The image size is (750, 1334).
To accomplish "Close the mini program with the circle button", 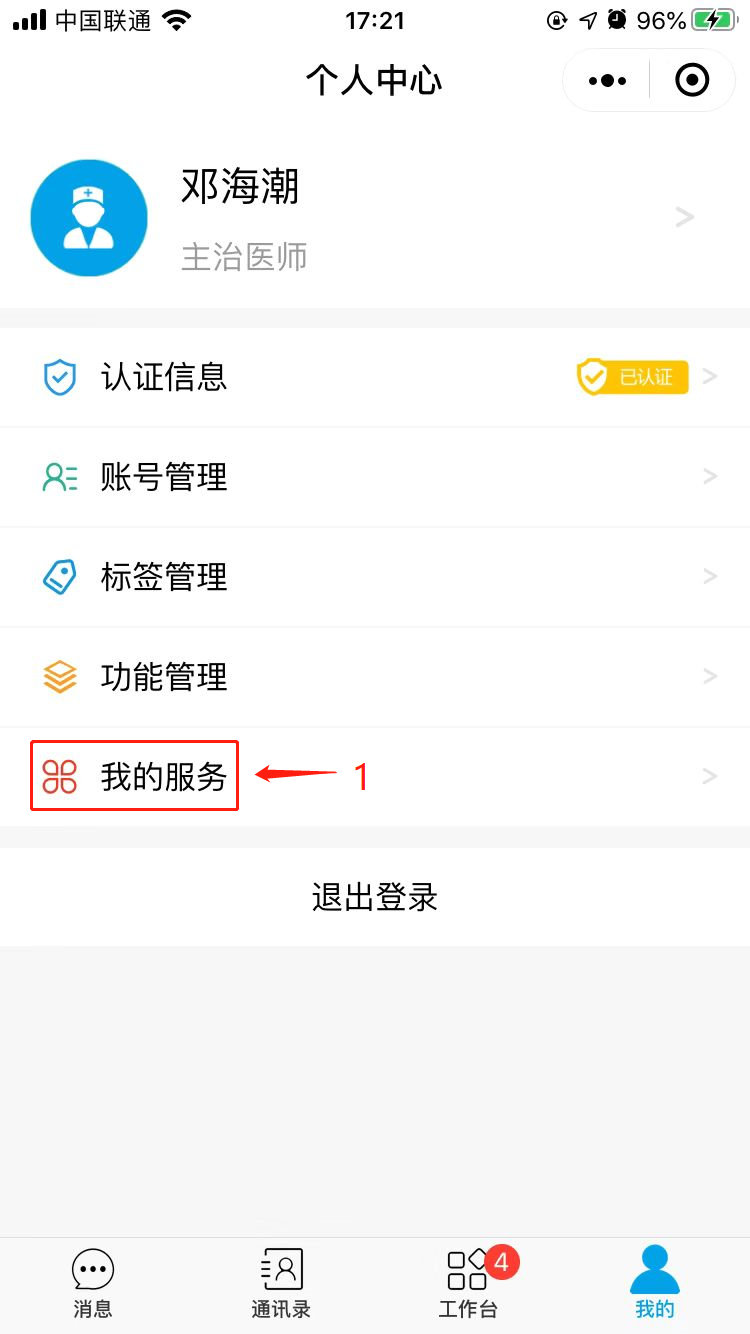I will [x=692, y=80].
